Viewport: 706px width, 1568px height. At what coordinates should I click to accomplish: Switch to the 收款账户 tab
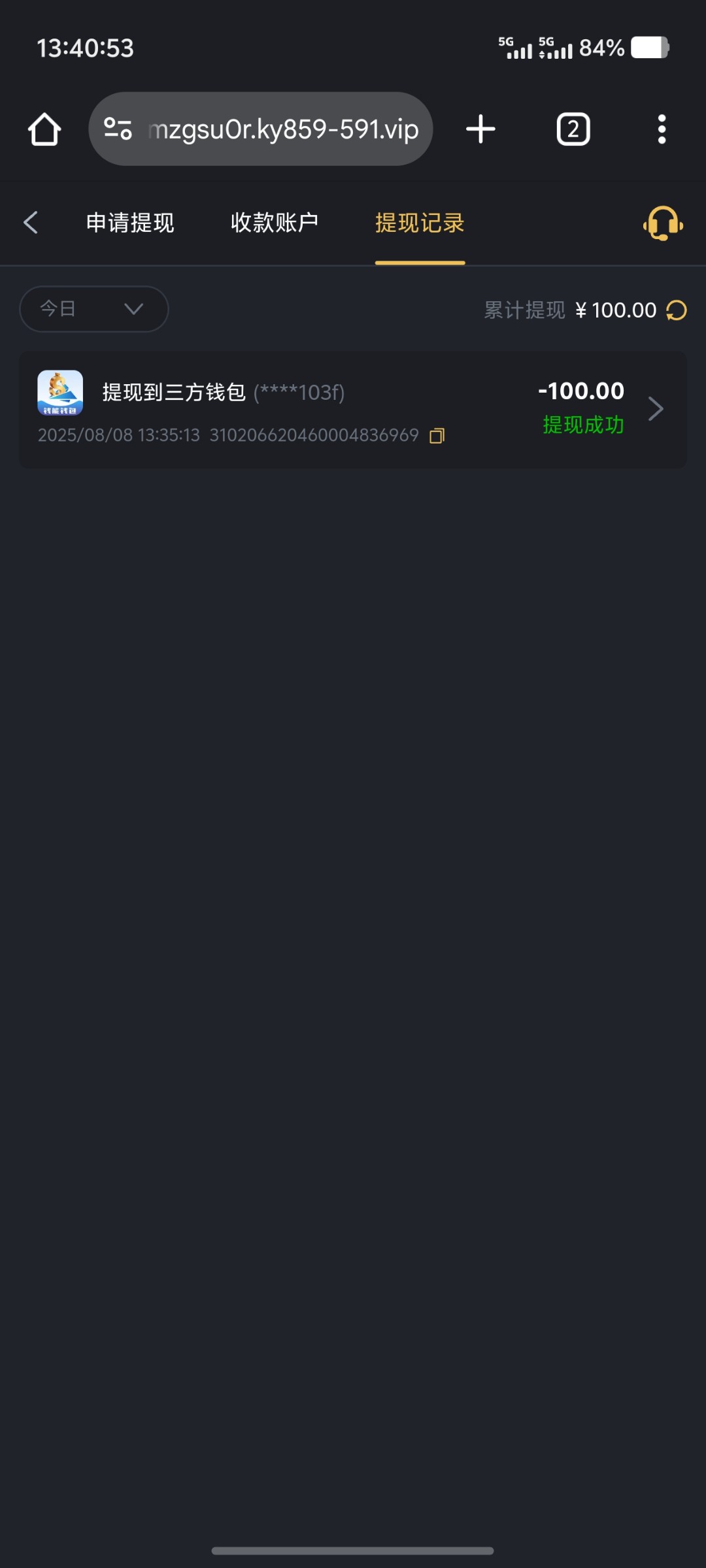coord(275,223)
